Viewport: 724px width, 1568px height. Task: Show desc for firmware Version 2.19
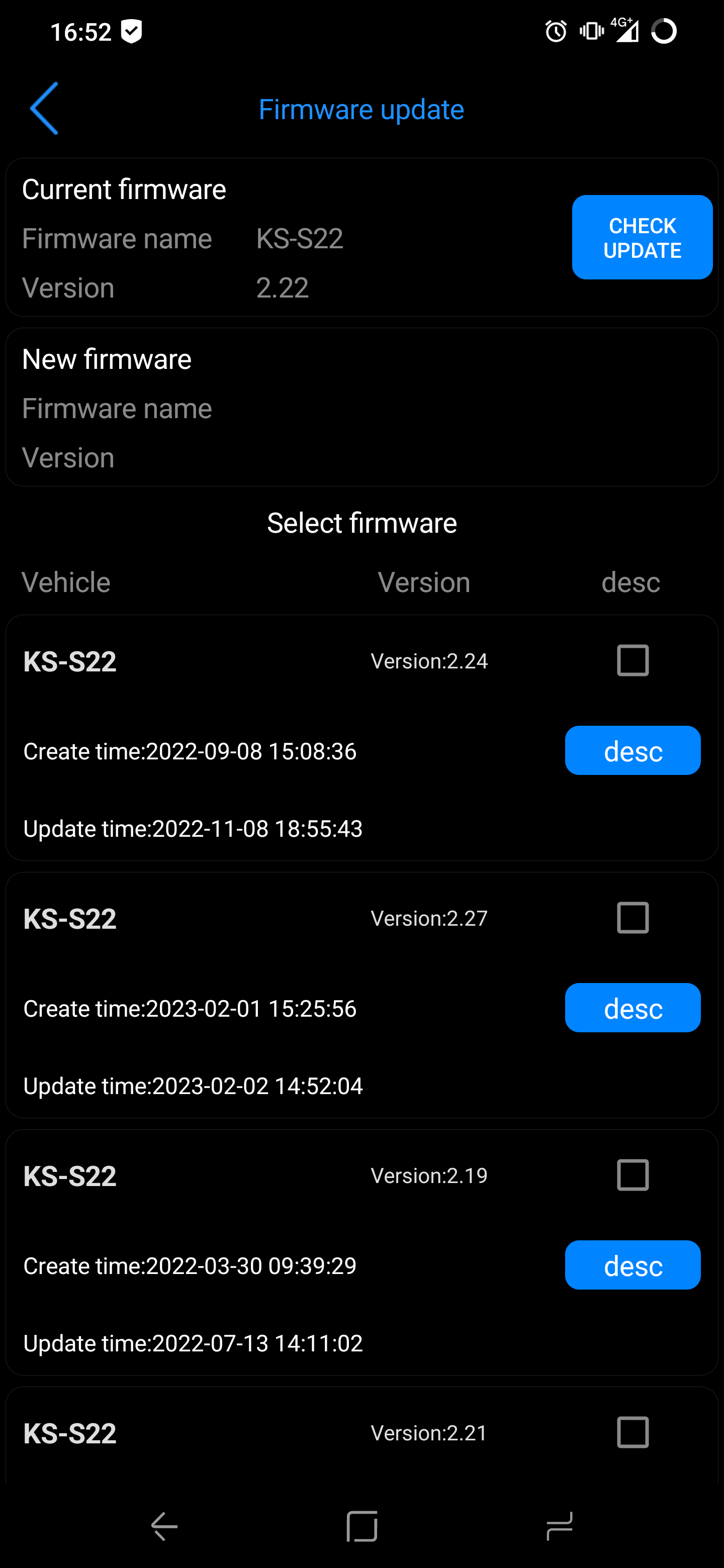[632, 1265]
